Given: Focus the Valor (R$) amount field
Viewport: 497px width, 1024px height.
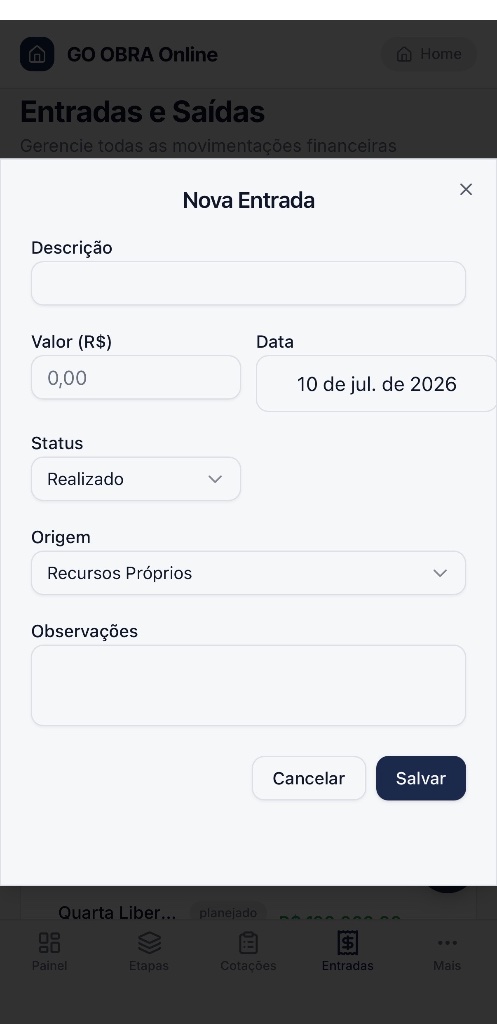Looking at the screenshot, I should tap(136, 377).
